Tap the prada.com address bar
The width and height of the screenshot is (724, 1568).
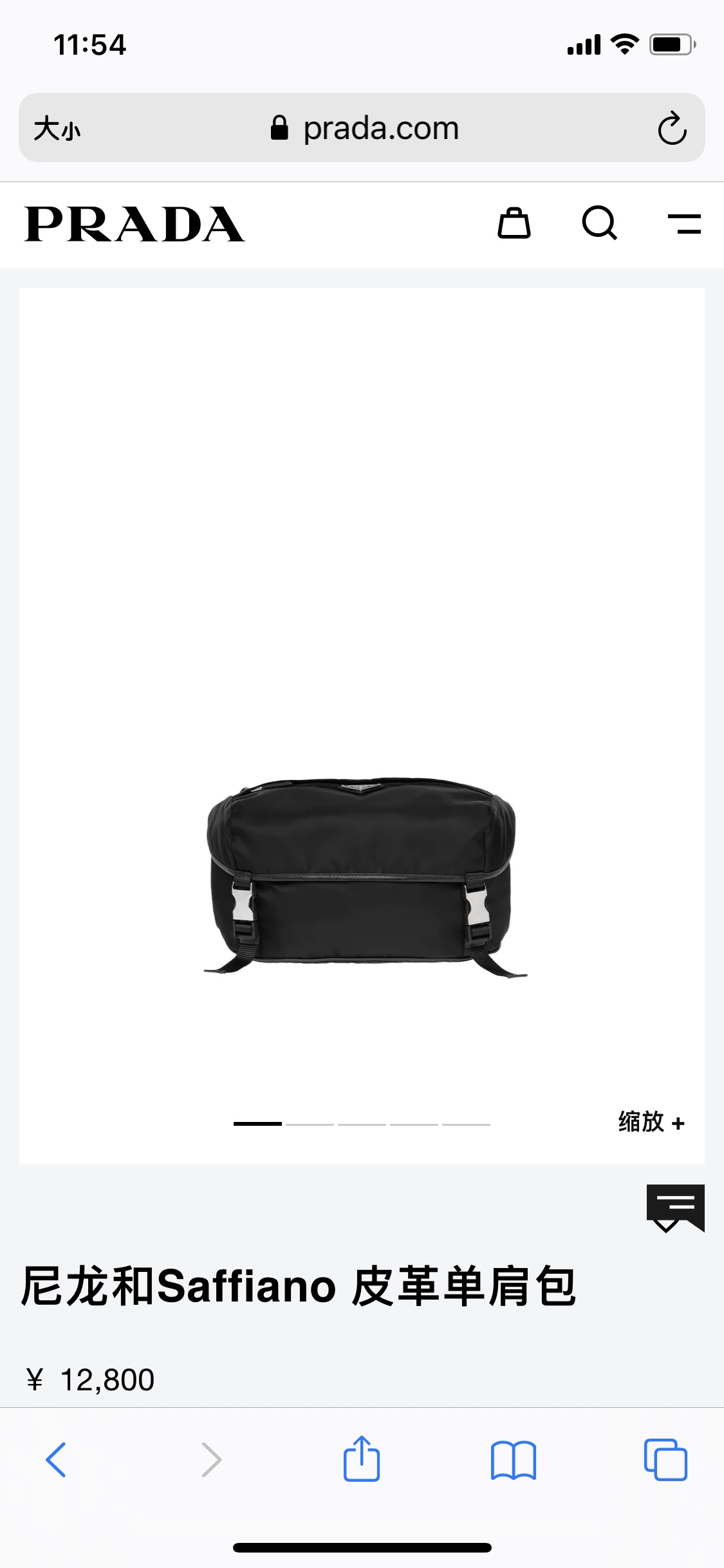(364, 128)
